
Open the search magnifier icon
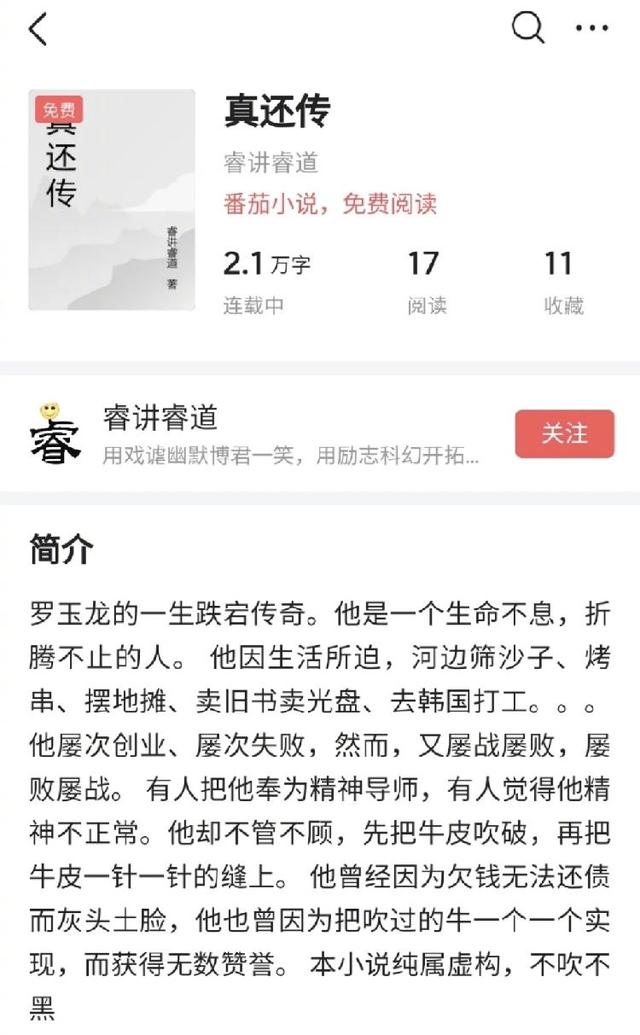[x=527, y=28]
